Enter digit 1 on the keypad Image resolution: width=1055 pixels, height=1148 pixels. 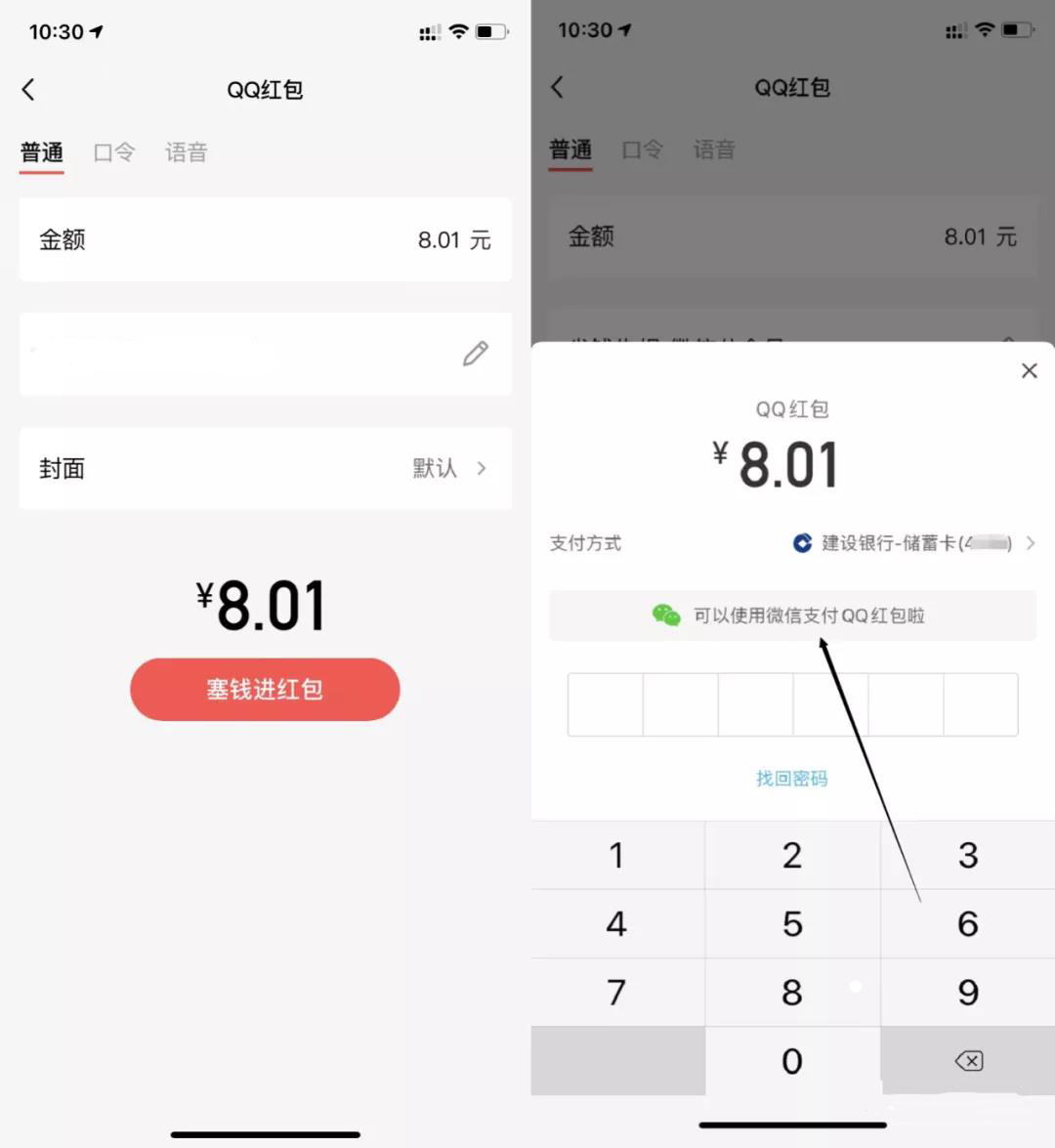coord(616,856)
